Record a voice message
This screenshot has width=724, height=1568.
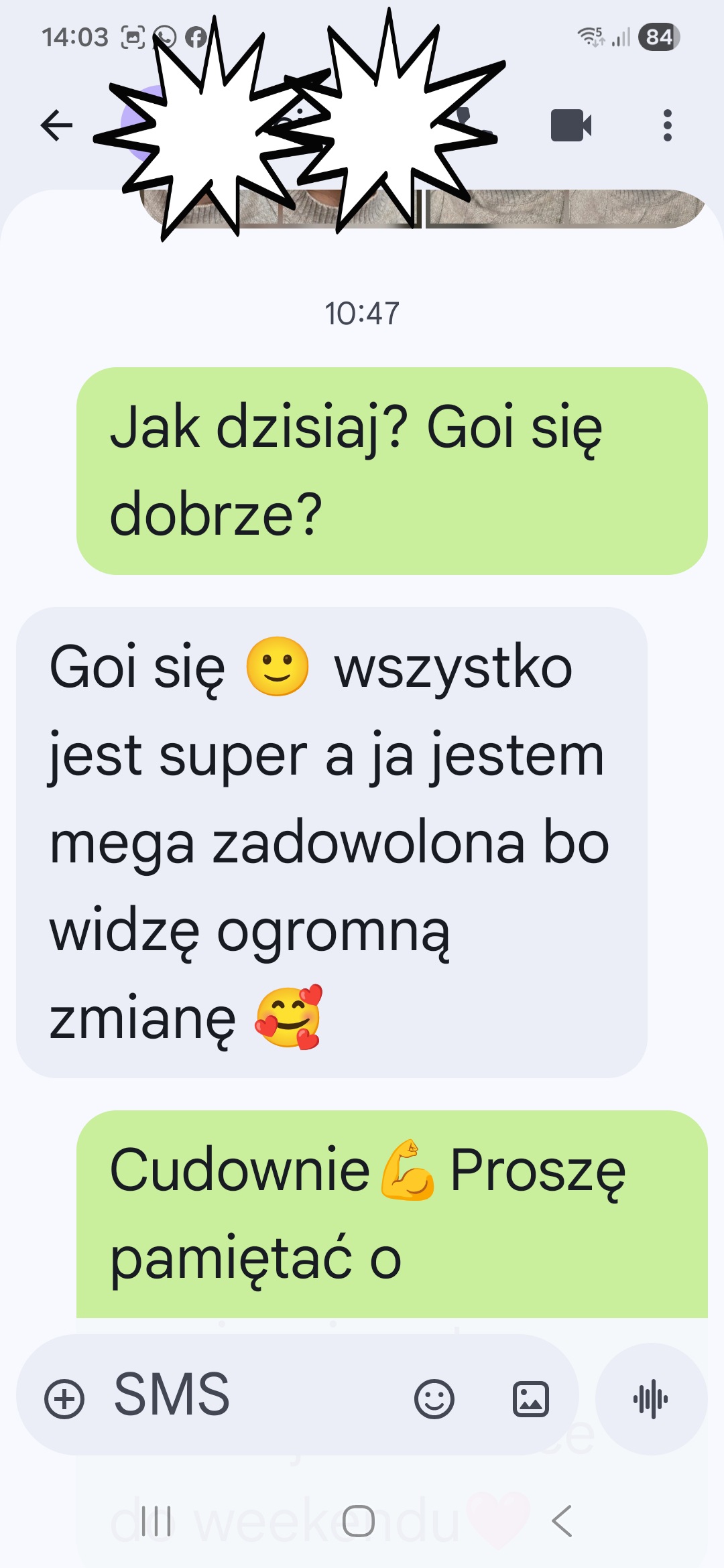650,1399
